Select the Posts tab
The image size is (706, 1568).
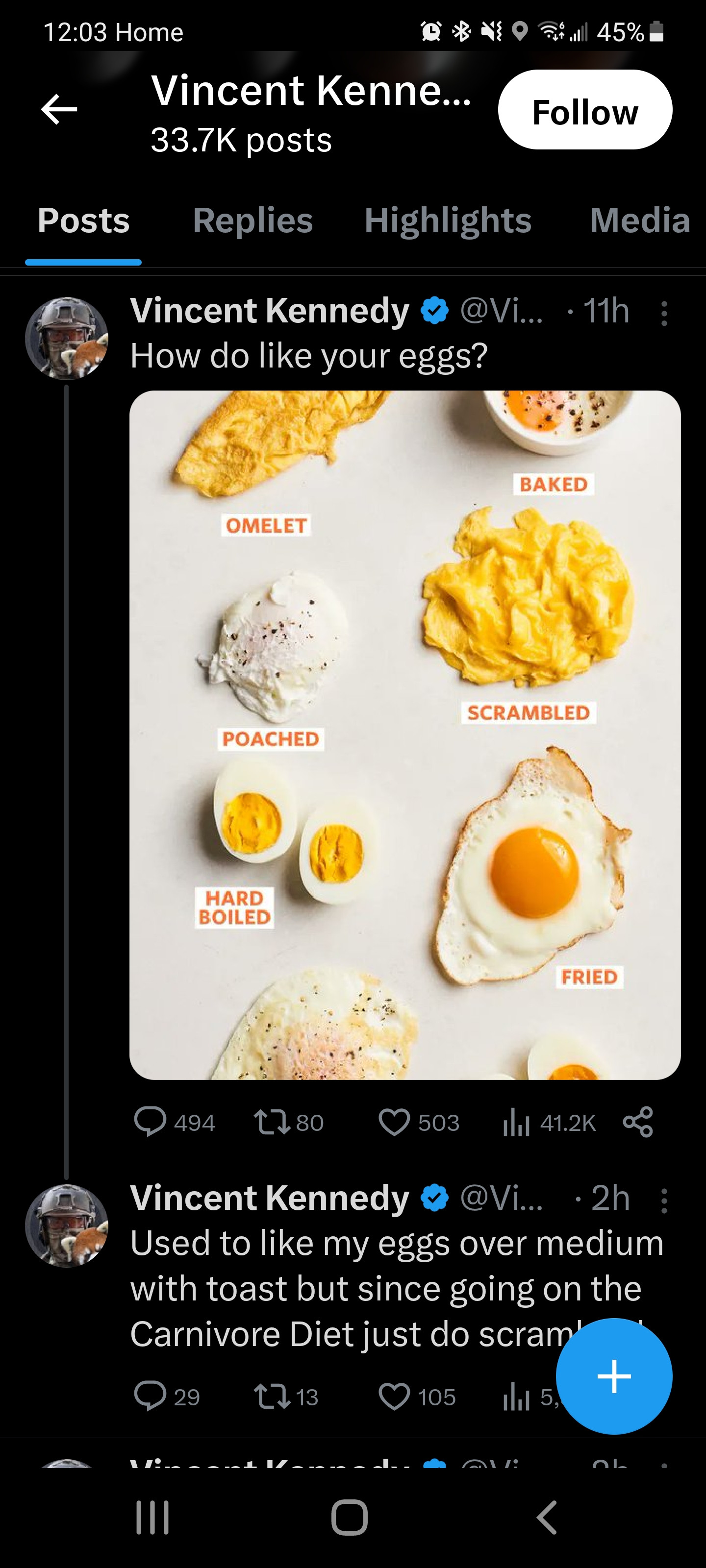[x=83, y=220]
